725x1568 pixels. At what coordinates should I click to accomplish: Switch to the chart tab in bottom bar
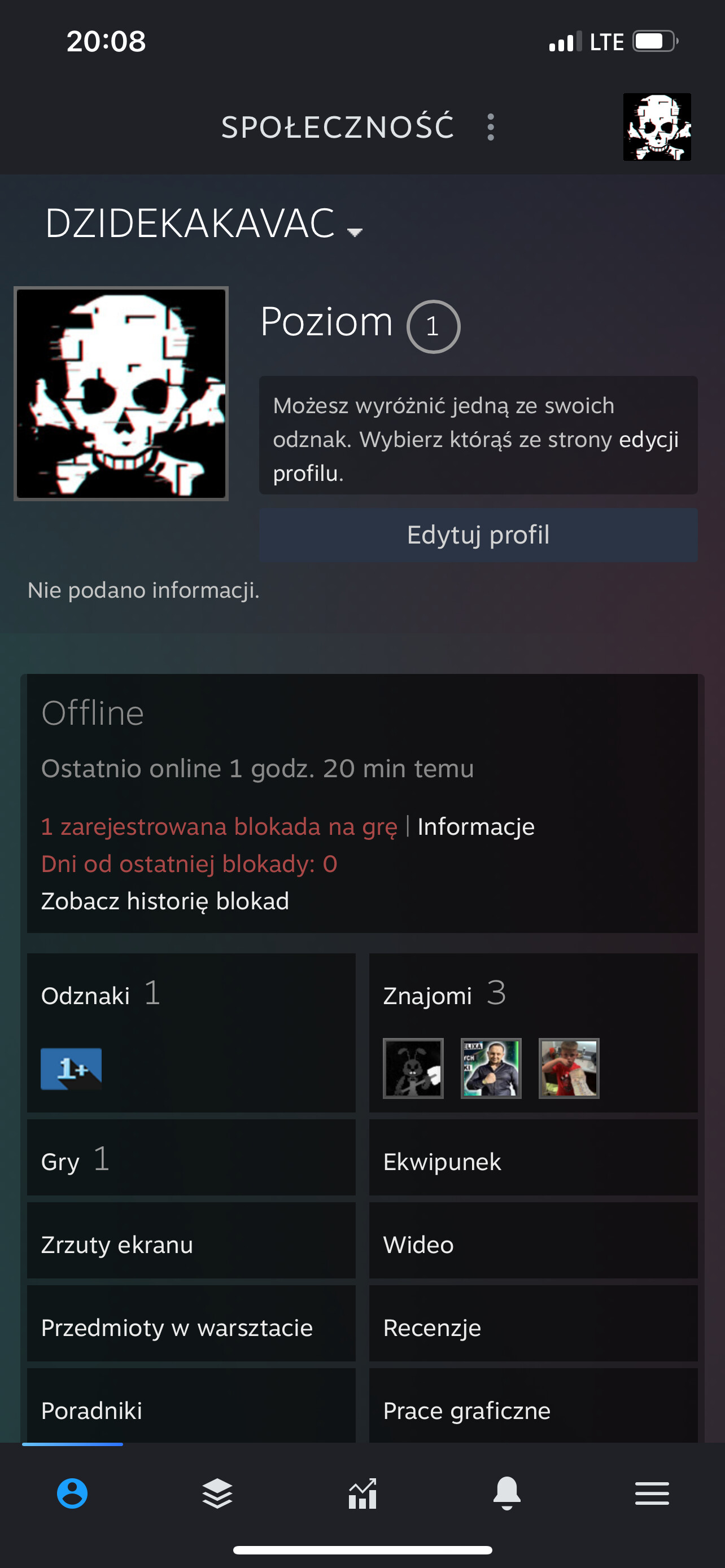click(x=362, y=1493)
